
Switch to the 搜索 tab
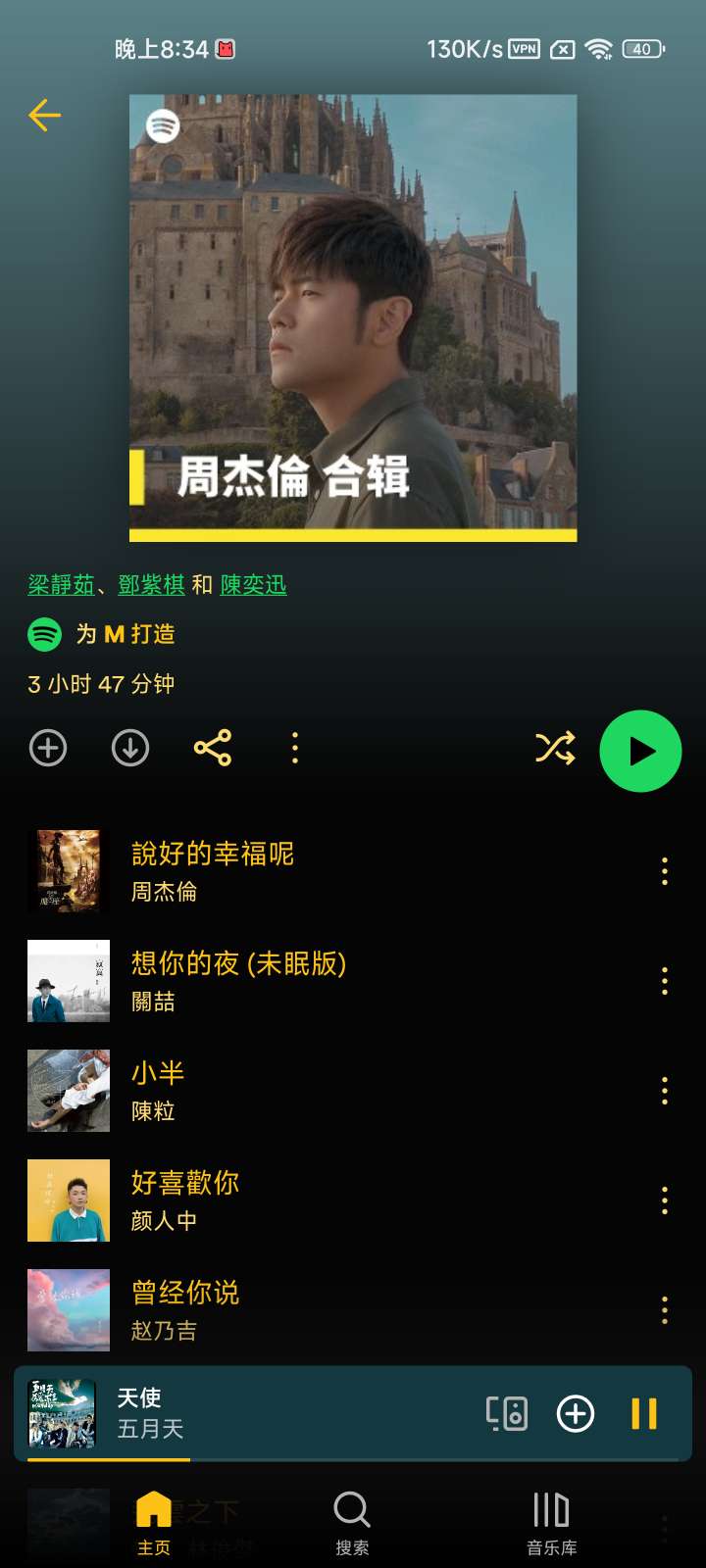[x=352, y=1522]
